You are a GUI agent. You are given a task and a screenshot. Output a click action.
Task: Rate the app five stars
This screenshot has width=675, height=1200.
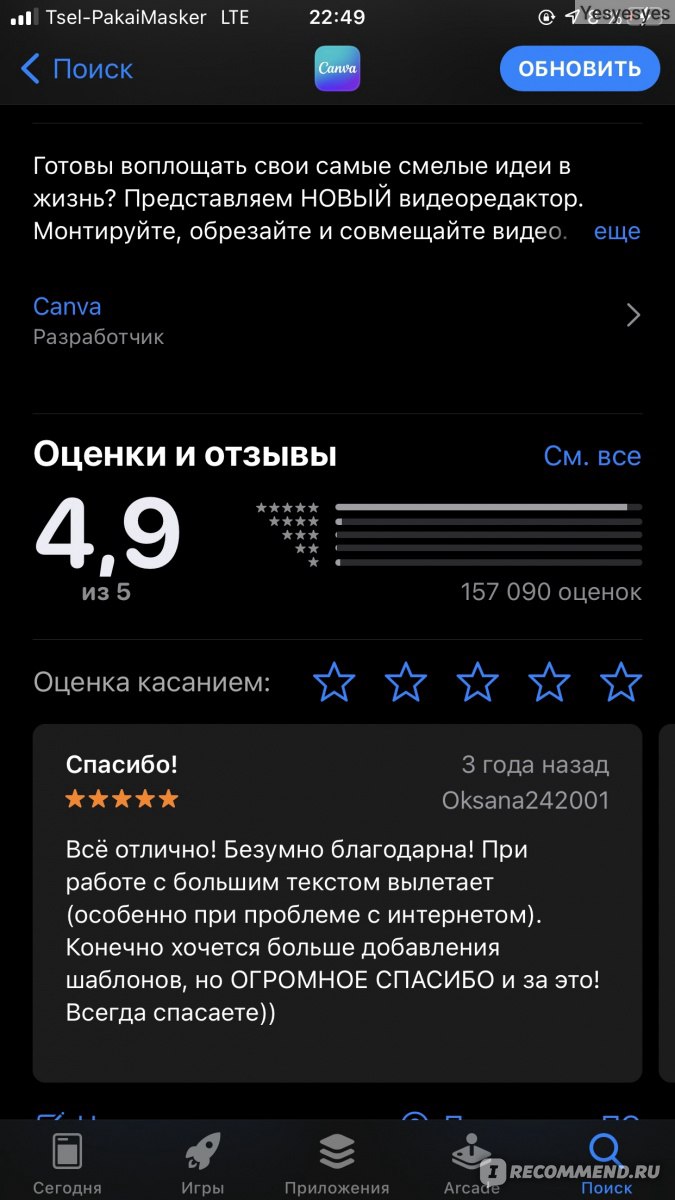(x=621, y=682)
